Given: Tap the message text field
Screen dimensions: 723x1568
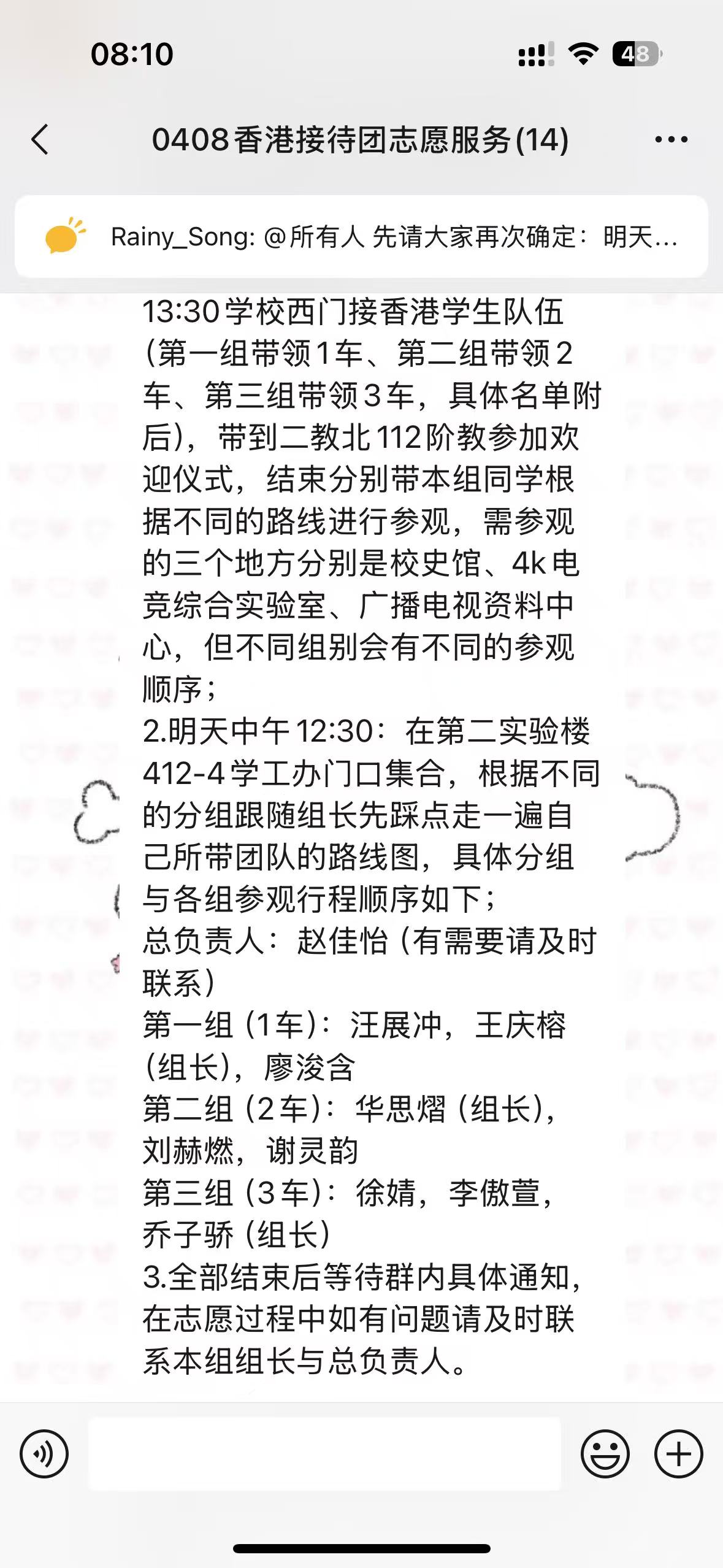Looking at the screenshot, I should tap(324, 1453).
